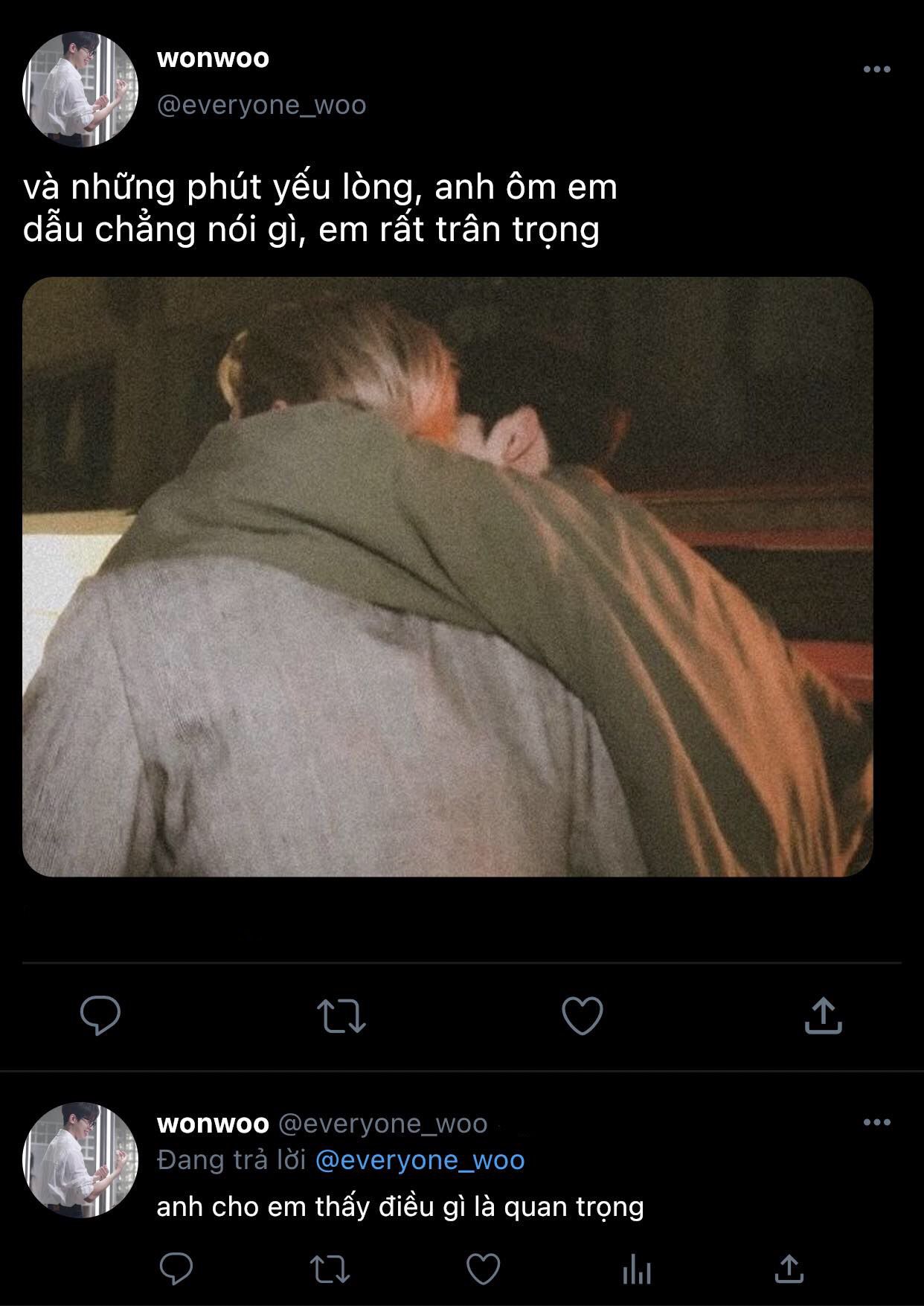Screen dimensions: 924x1306
Task: Open the overflow menu on the main tweet
Action: (x=876, y=70)
